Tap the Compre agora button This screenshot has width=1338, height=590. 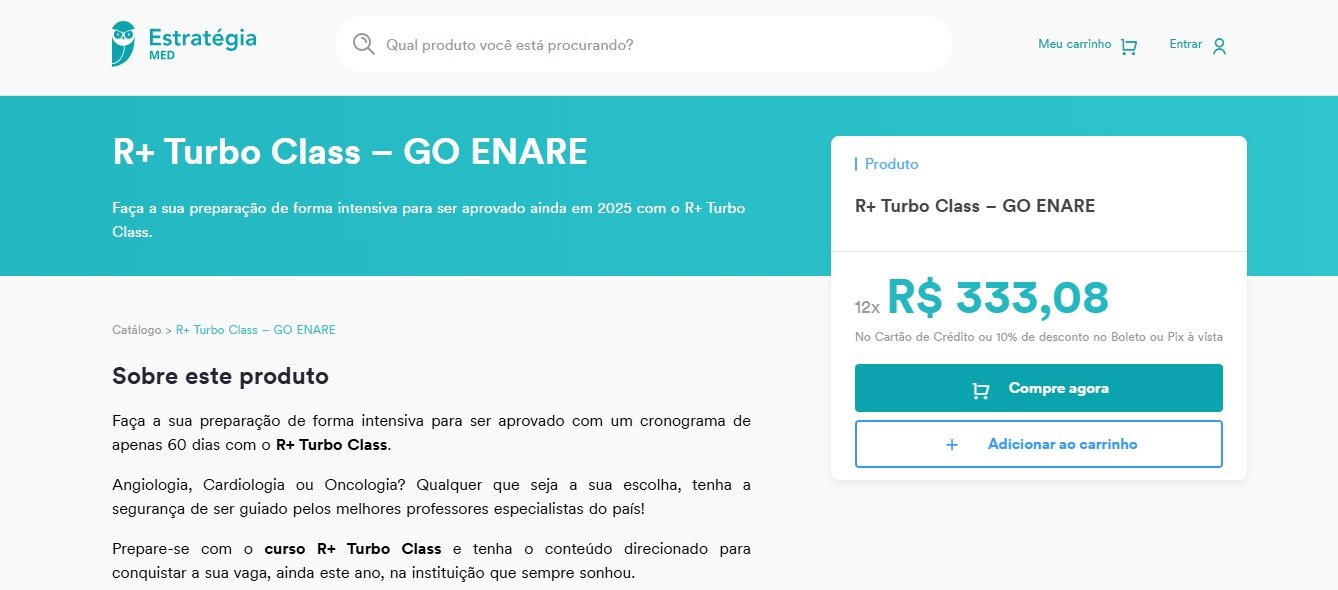pos(1038,388)
